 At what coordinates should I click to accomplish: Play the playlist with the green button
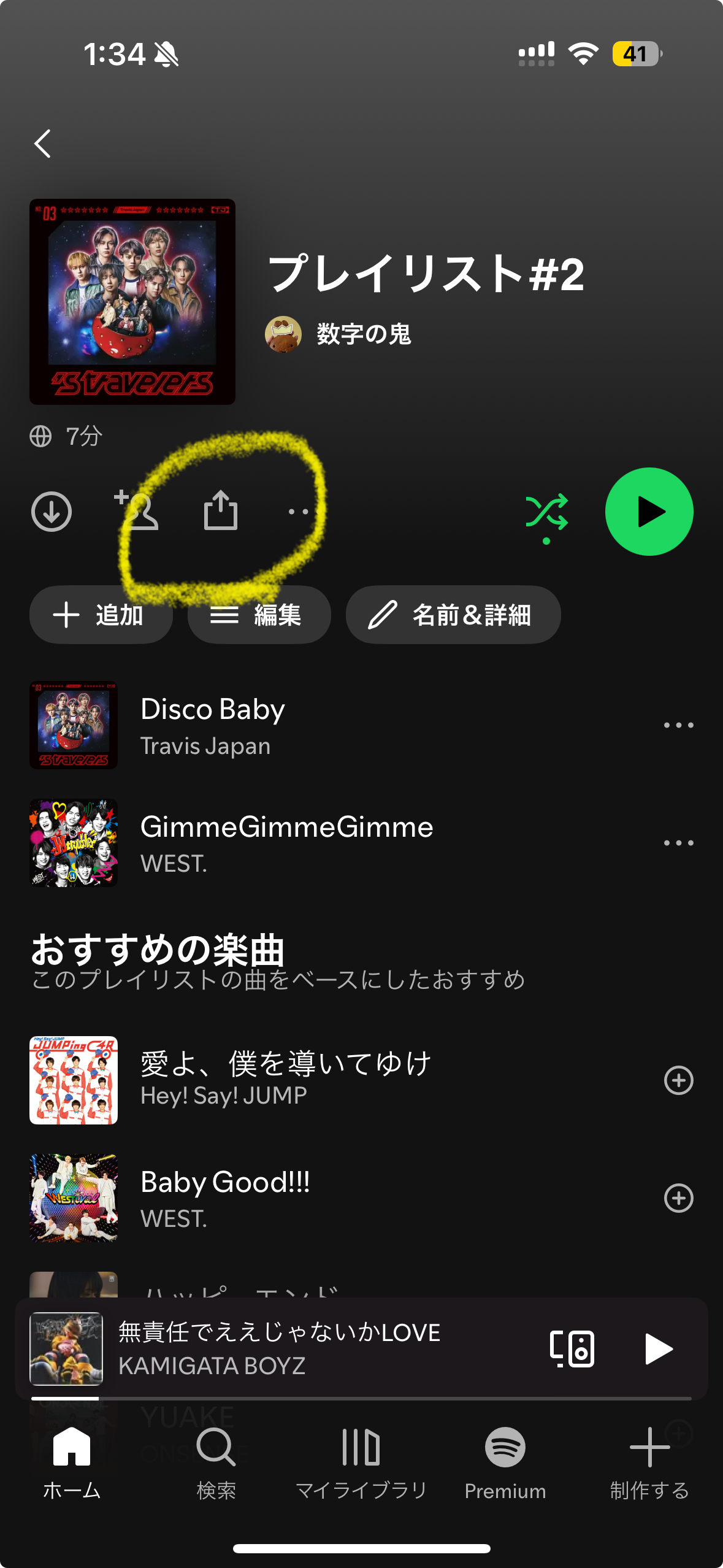[649, 512]
